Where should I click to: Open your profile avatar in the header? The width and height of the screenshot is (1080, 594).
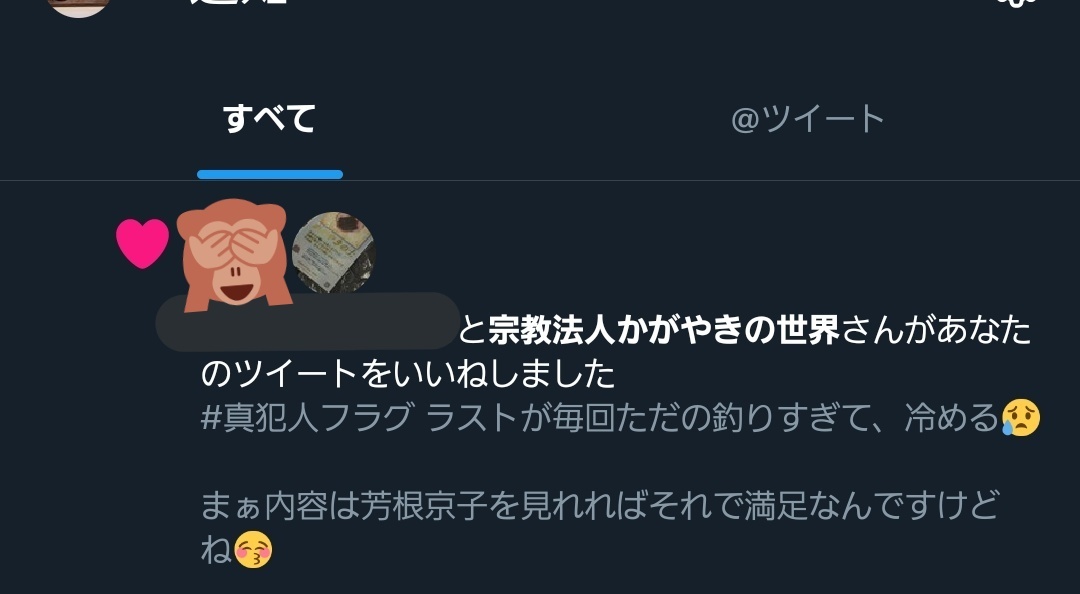point(78,6)
